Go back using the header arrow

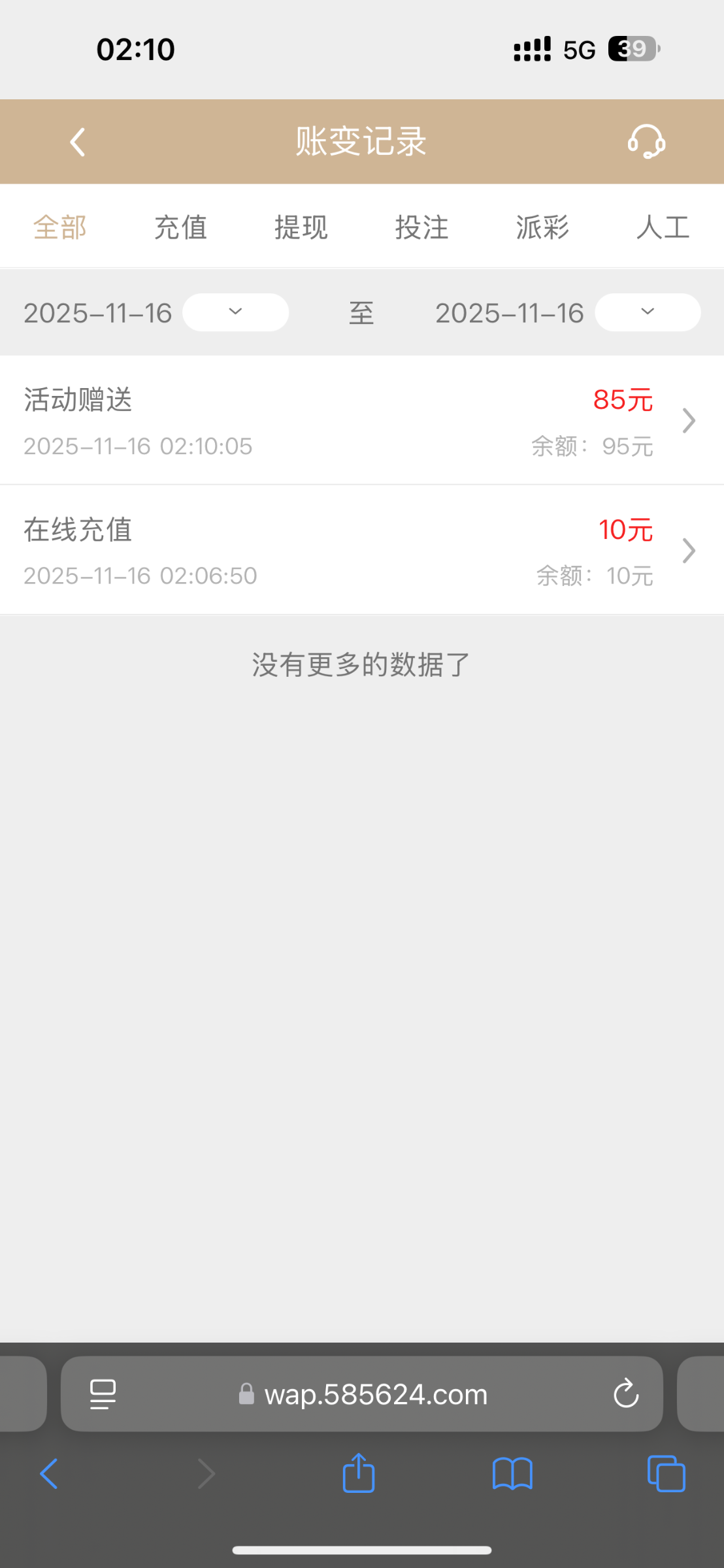click(78, 142)
